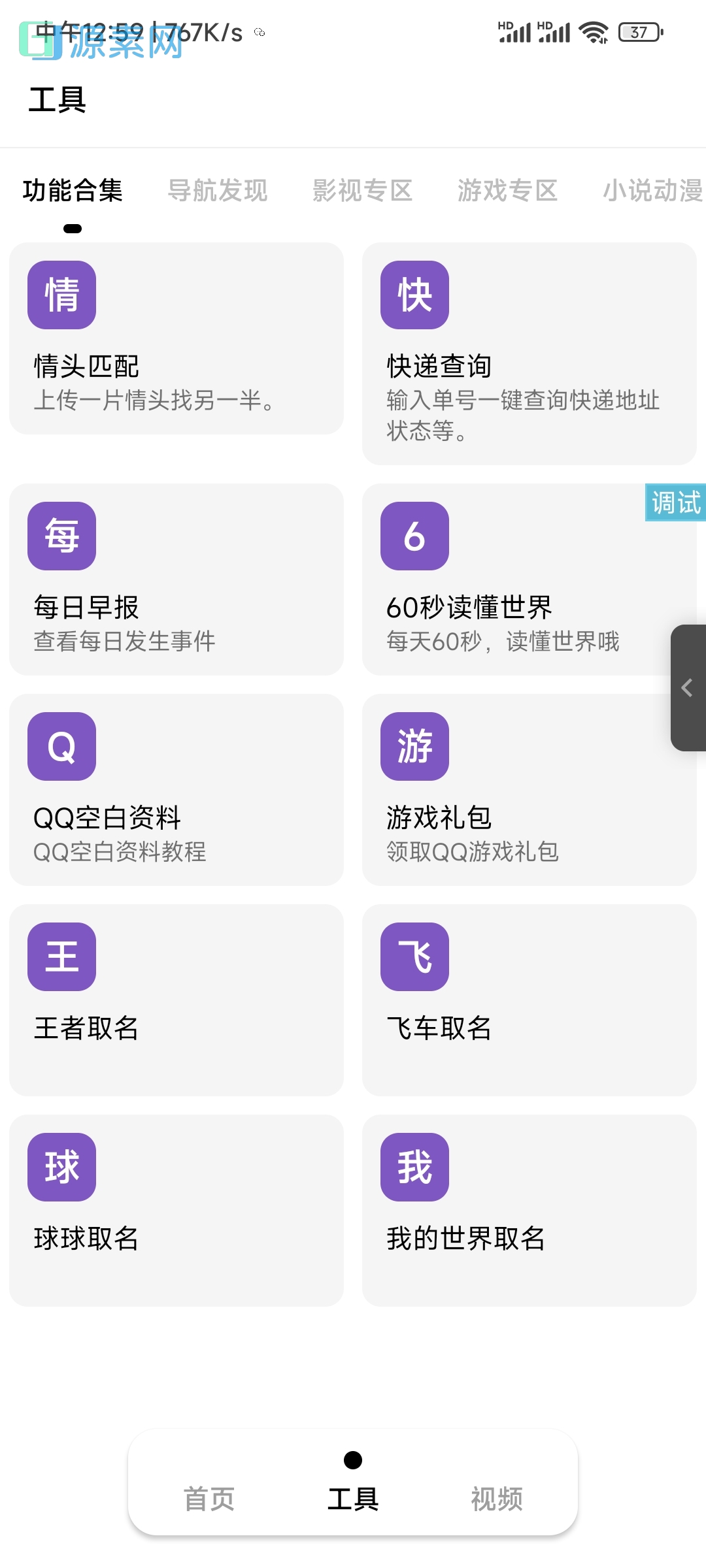706x1568 pixels.
Task: Tap the 快递查询 express tracking icon
Action: 414,294
